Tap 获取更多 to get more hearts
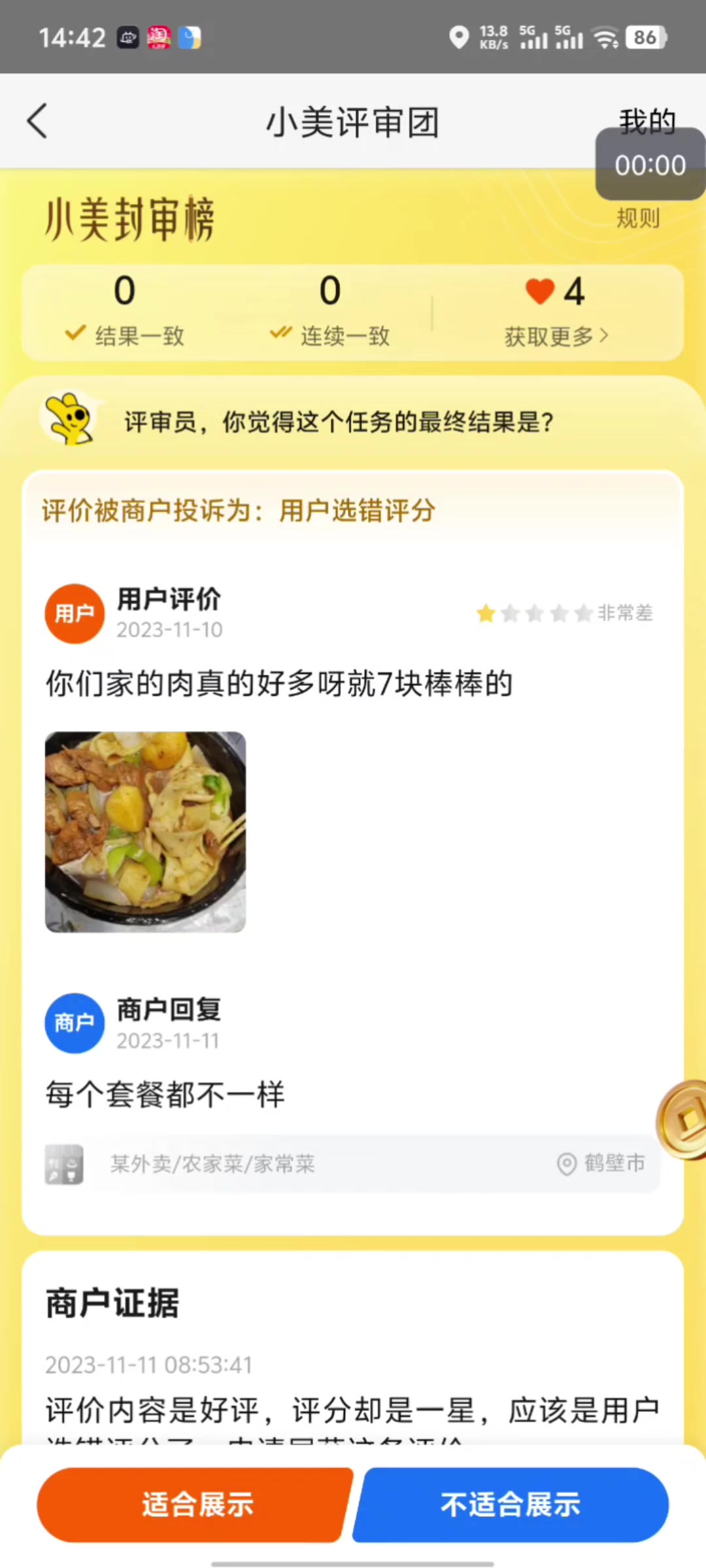The image size is (706, 1568). [x=556, y=336]
